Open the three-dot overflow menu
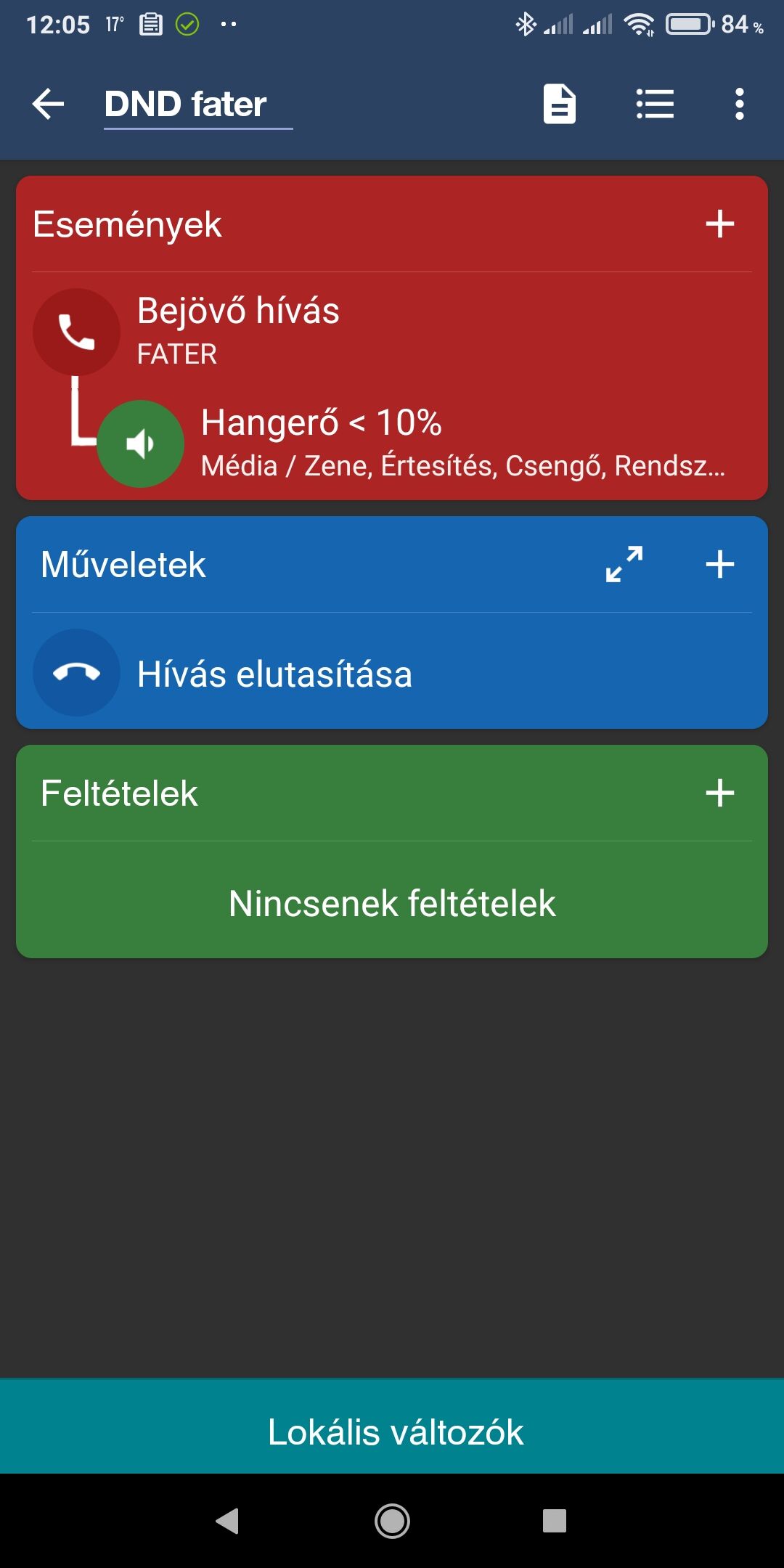 coord(739,104)
